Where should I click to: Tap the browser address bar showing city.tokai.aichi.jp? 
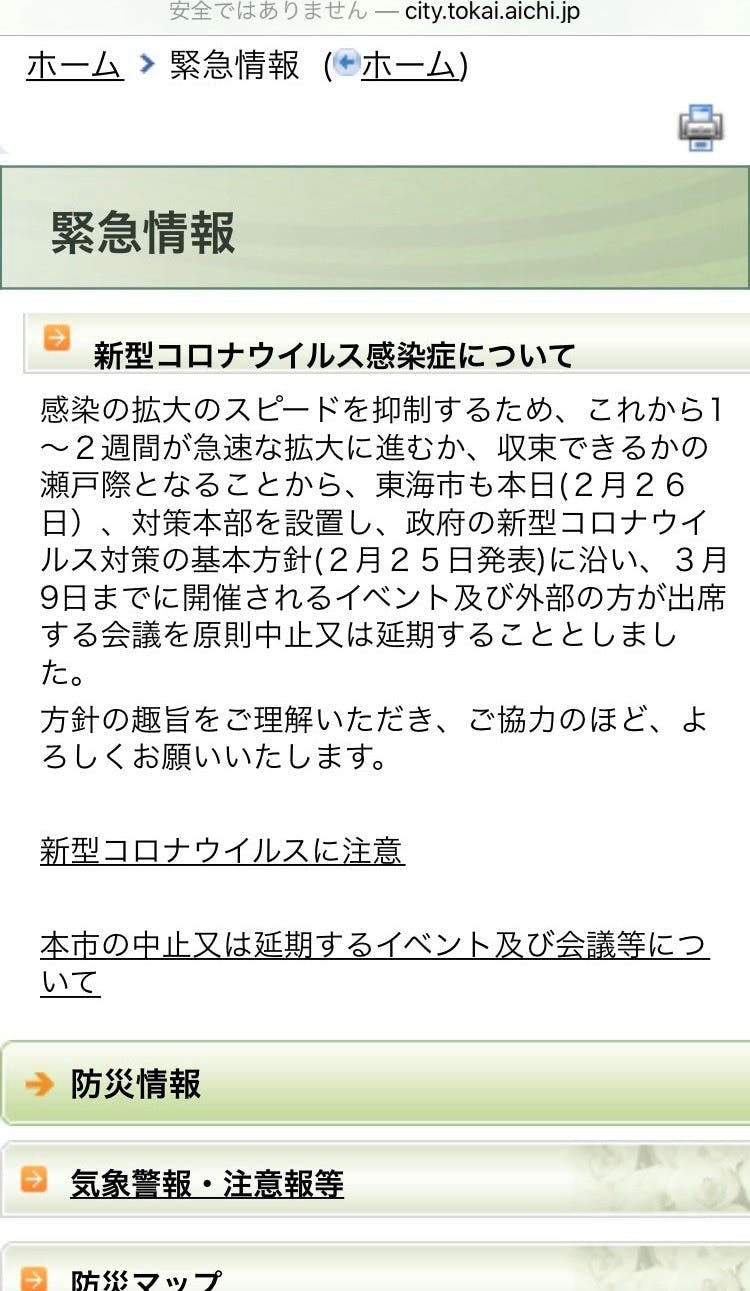(x=375, y=12)
